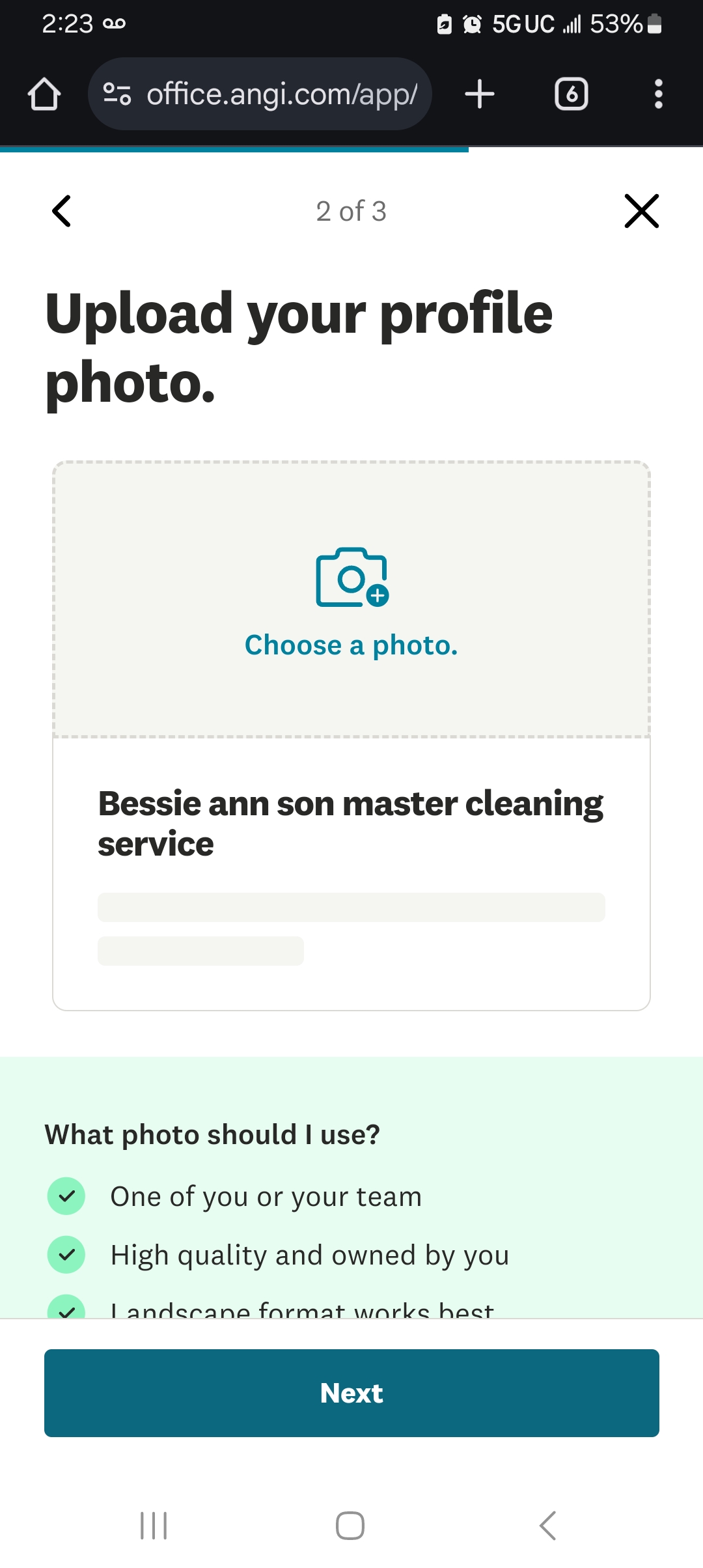
Task: Dismiss the upload flow with the X
Action: [x=641, y=211]
